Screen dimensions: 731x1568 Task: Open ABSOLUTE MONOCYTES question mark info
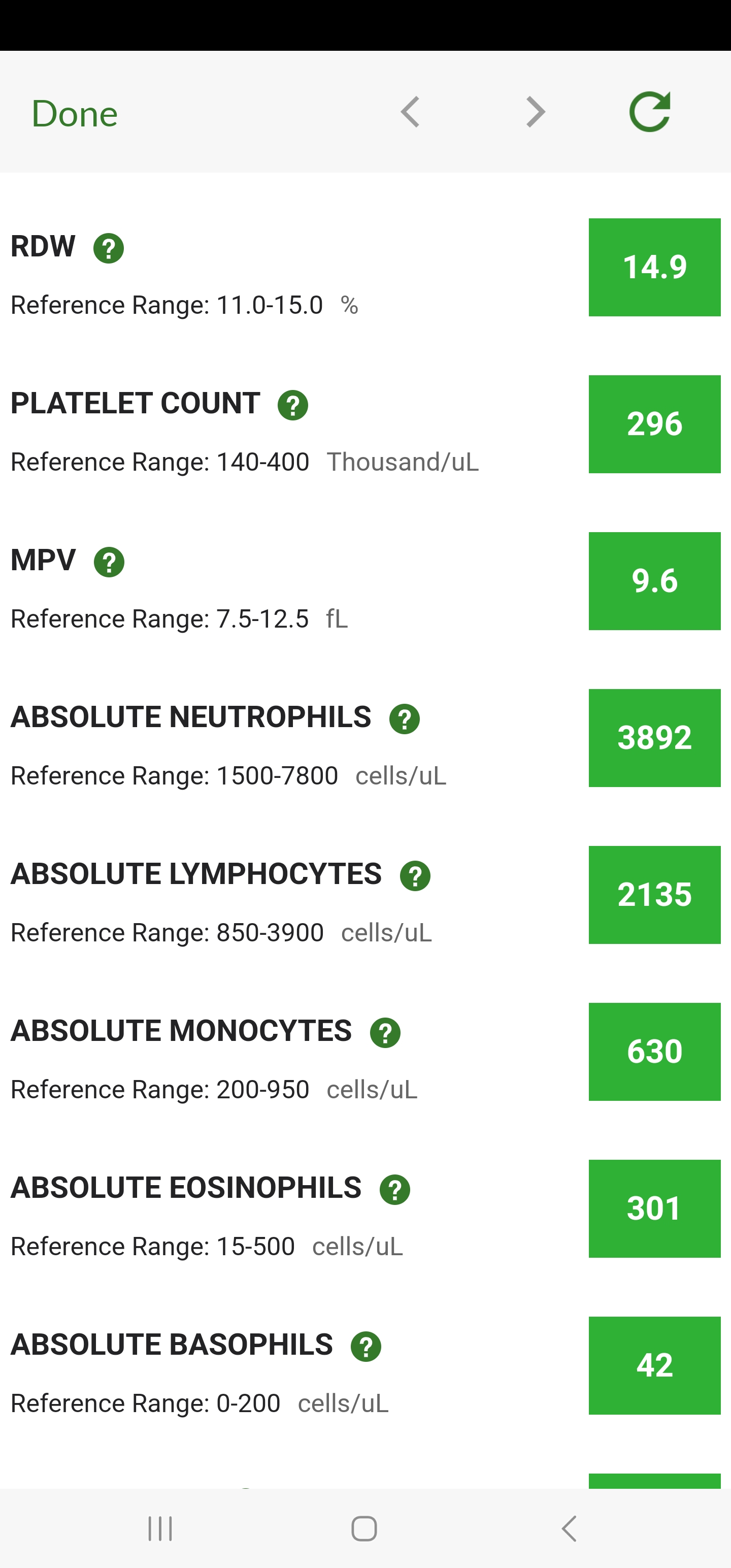[x=385, y=1033]
